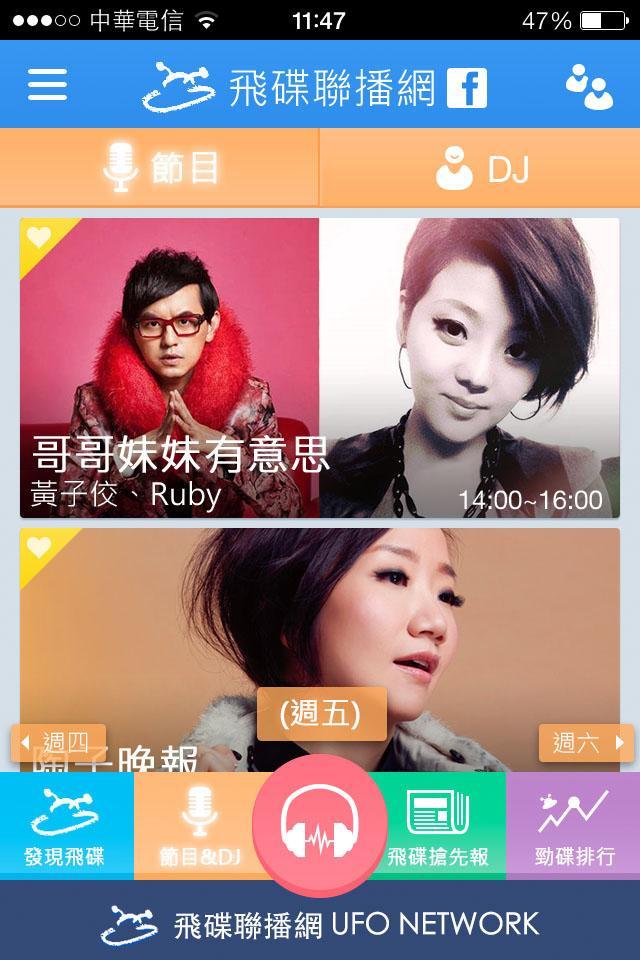Switch to the DJ tab
640x960 pixels.
[x=481, y=168]
